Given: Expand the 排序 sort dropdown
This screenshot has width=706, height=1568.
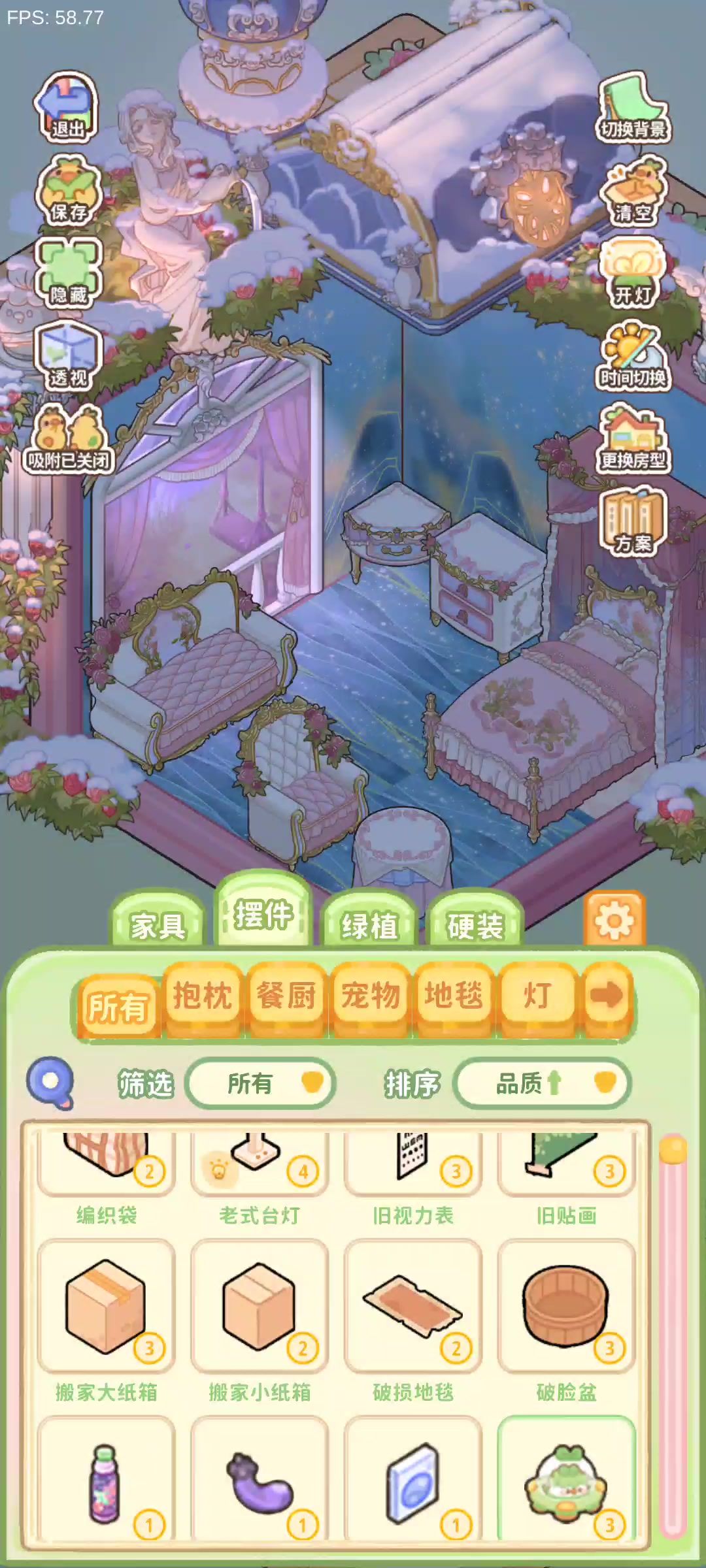Looking at the screenshot, I should (x=542, y=1083).
